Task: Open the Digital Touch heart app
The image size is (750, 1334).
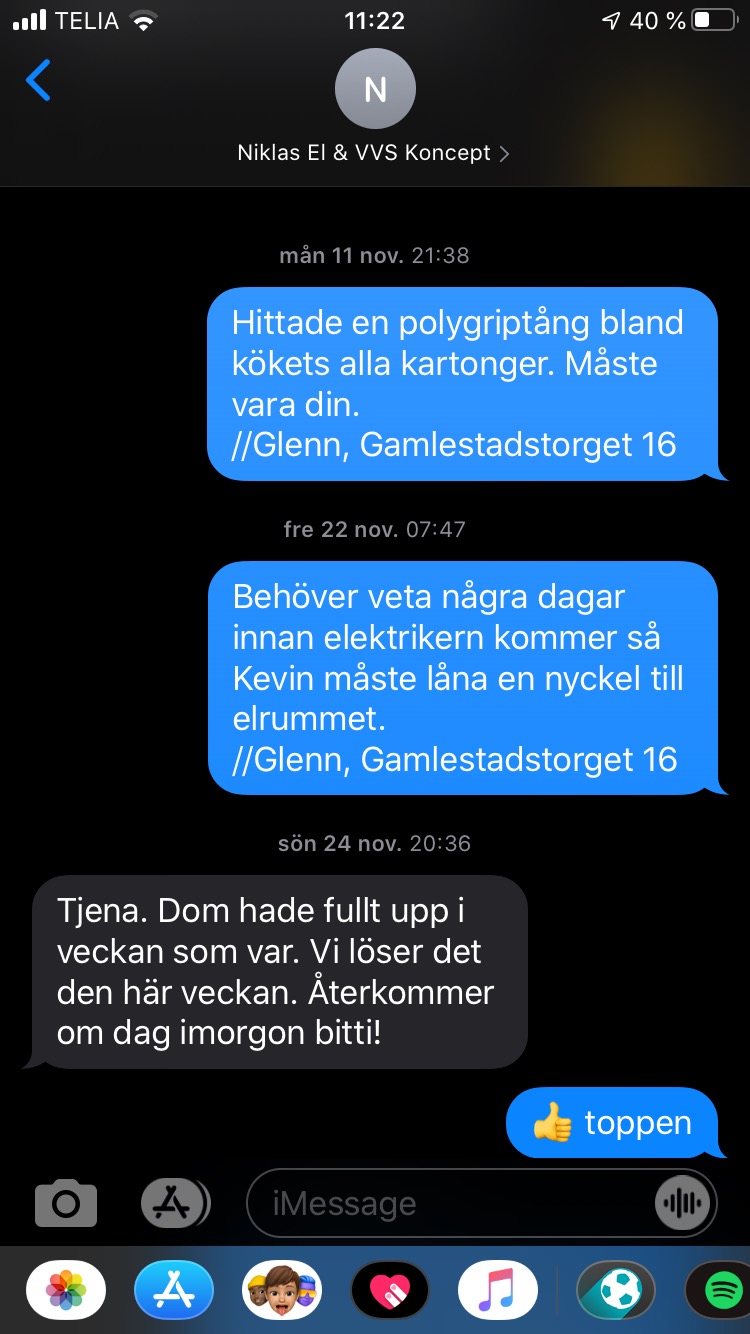Action: [390, 1291]
